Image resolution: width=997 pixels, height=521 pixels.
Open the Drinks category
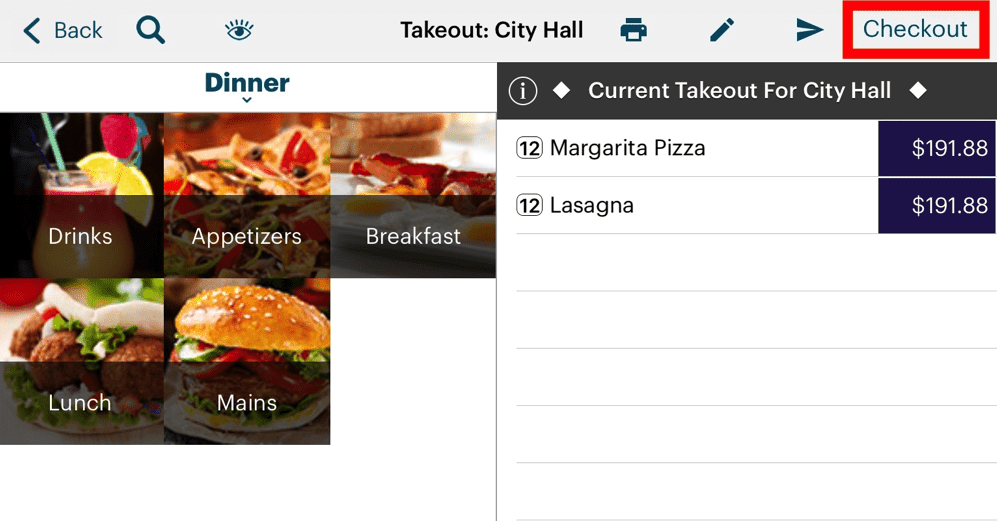tap(81, 196)
